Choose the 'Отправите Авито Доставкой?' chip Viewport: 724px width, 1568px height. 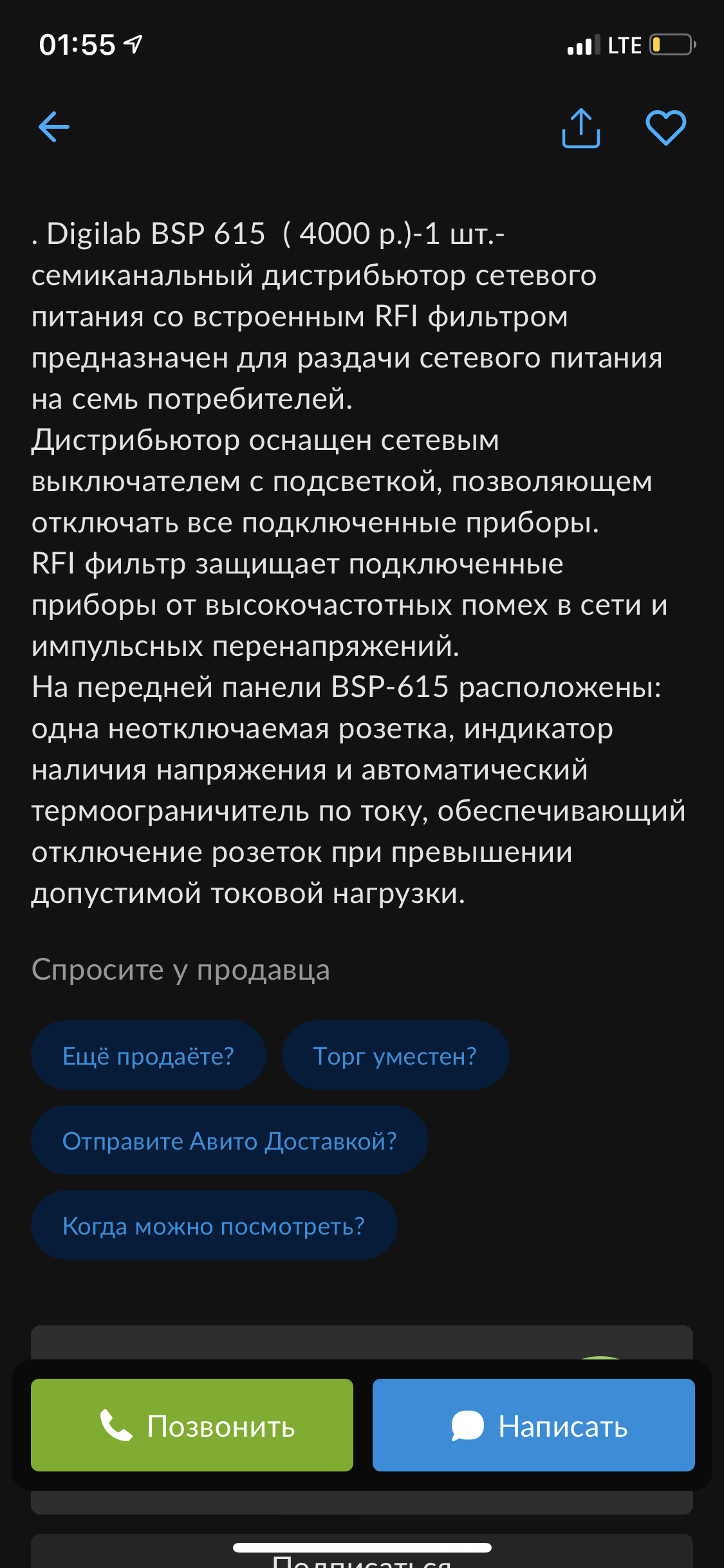pyautogui.click(x=229, y=1141)
